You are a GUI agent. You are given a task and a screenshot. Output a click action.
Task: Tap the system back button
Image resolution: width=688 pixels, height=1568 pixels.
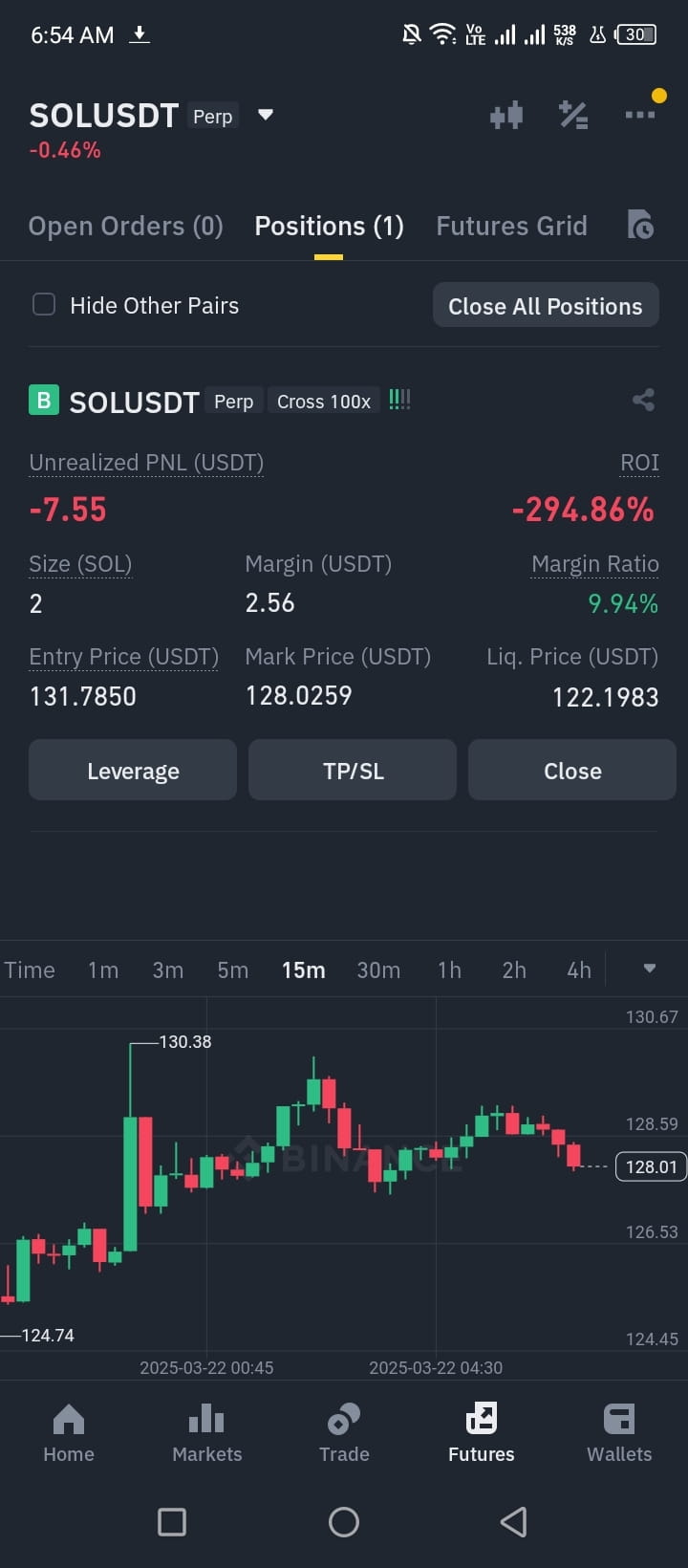[514, 1522]
